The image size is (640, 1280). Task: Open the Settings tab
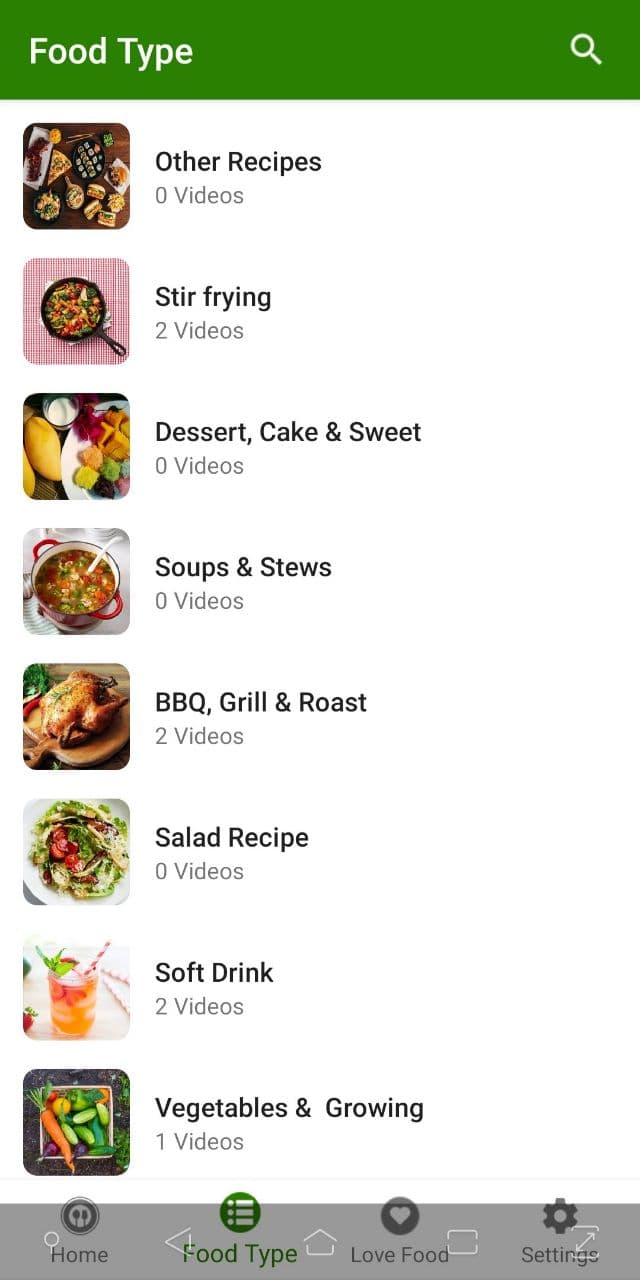click(x=560, y=1232)
